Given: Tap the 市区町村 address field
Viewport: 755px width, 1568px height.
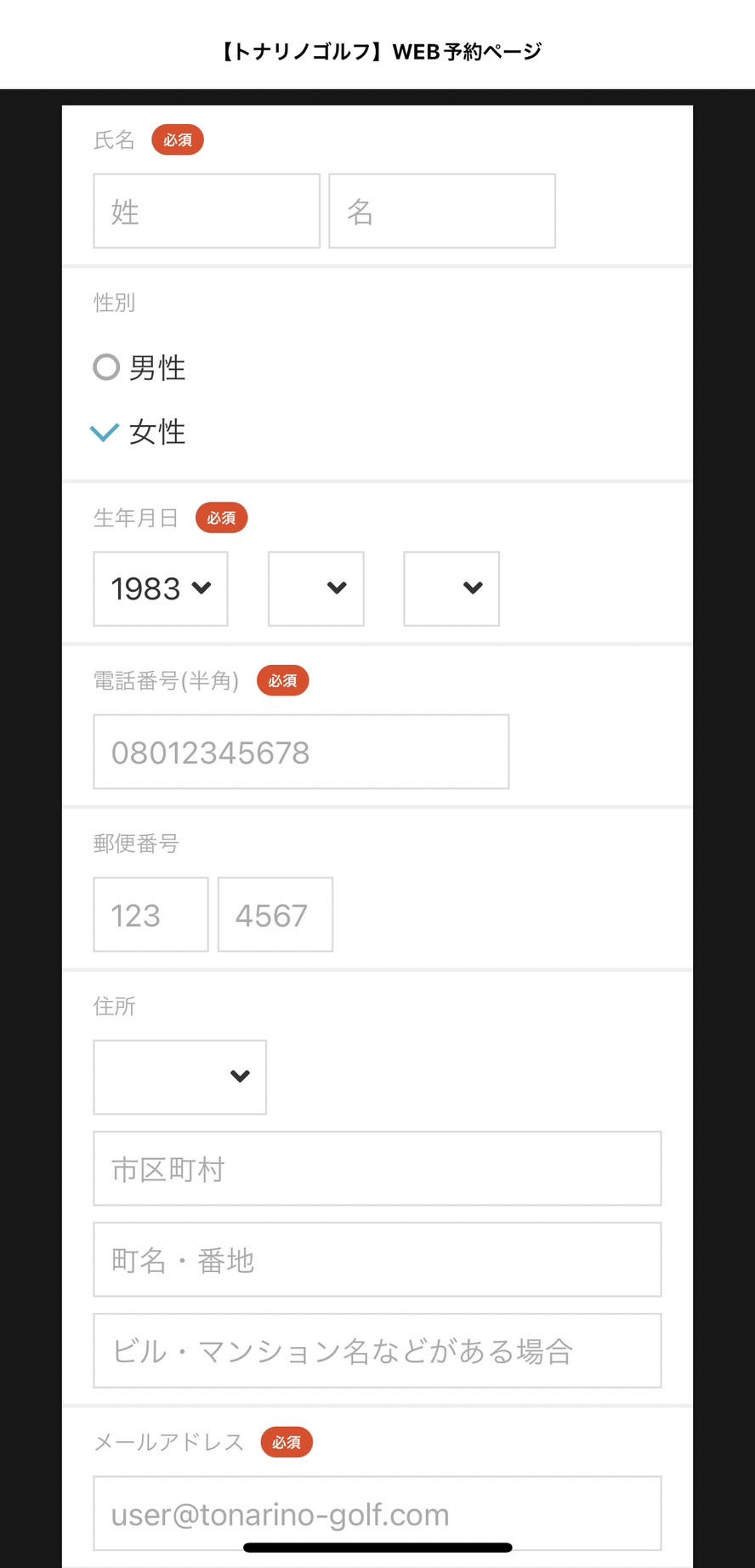Looking at the screenshot, I should point(377,1168).
